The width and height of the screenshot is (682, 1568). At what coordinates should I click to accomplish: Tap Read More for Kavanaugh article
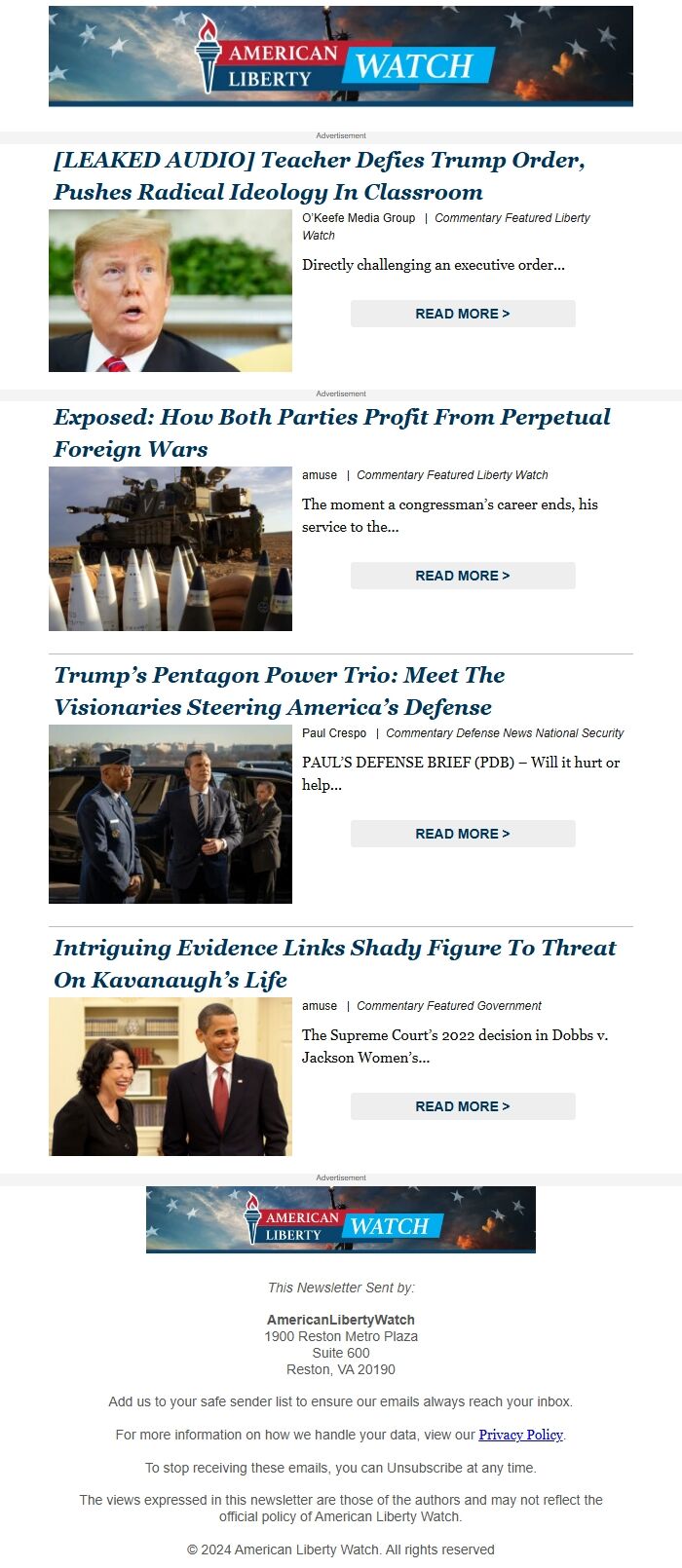coord(463,1106)
